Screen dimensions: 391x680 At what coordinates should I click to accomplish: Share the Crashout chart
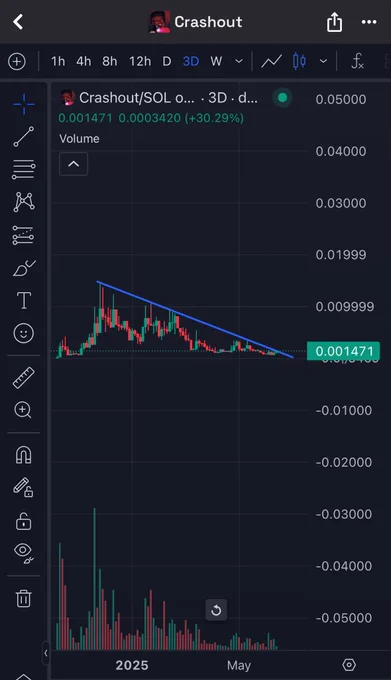(334, 22)
